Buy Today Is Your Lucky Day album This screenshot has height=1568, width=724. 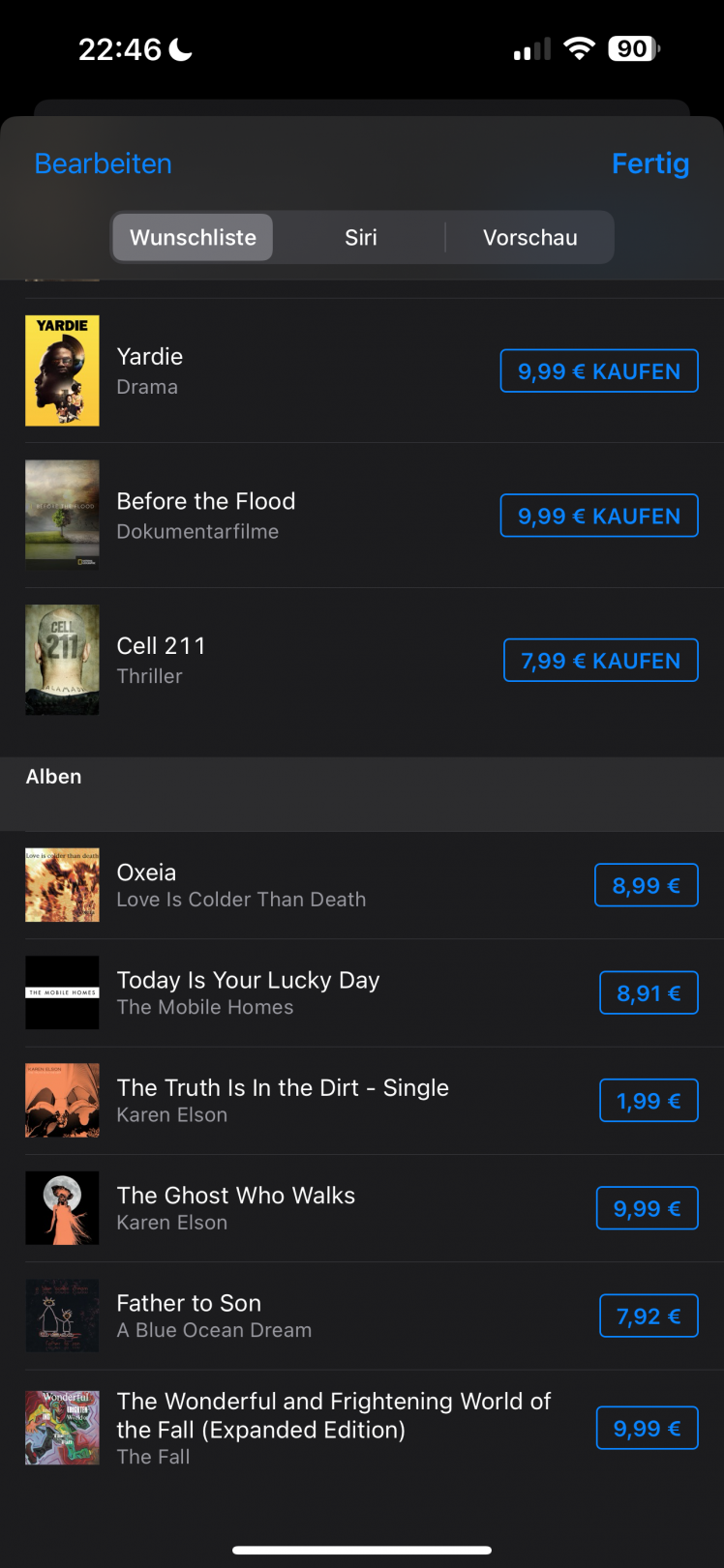click(x=648, y=993)
